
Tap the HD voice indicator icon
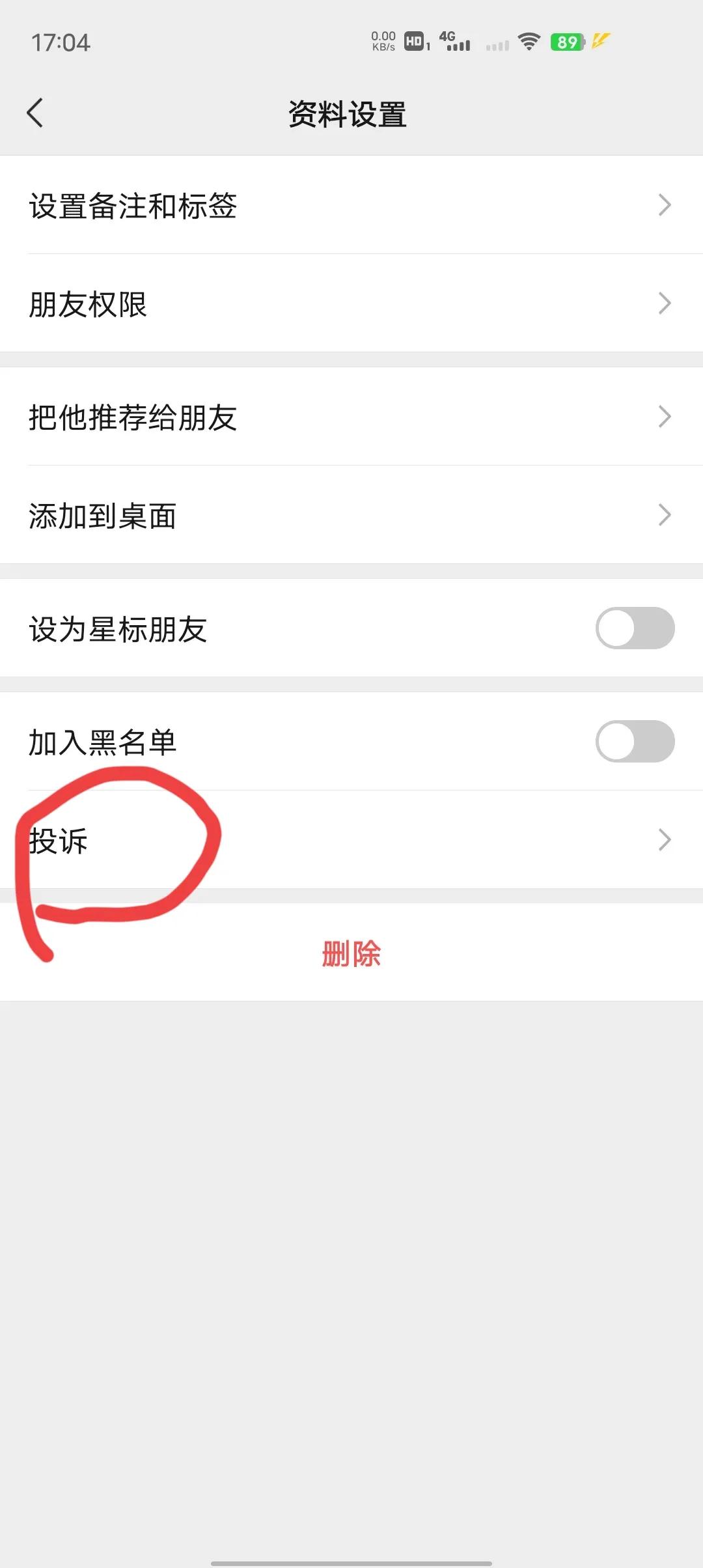(415, 41)
